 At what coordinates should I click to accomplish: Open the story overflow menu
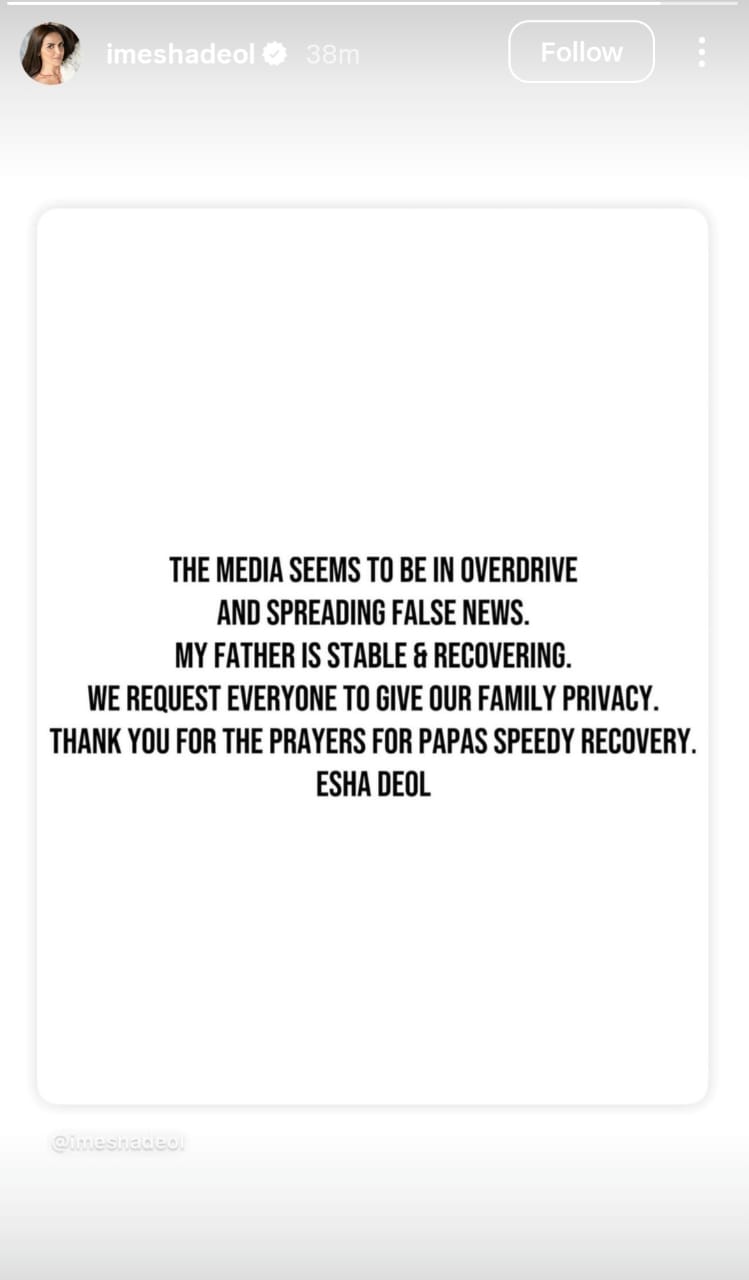702,52
